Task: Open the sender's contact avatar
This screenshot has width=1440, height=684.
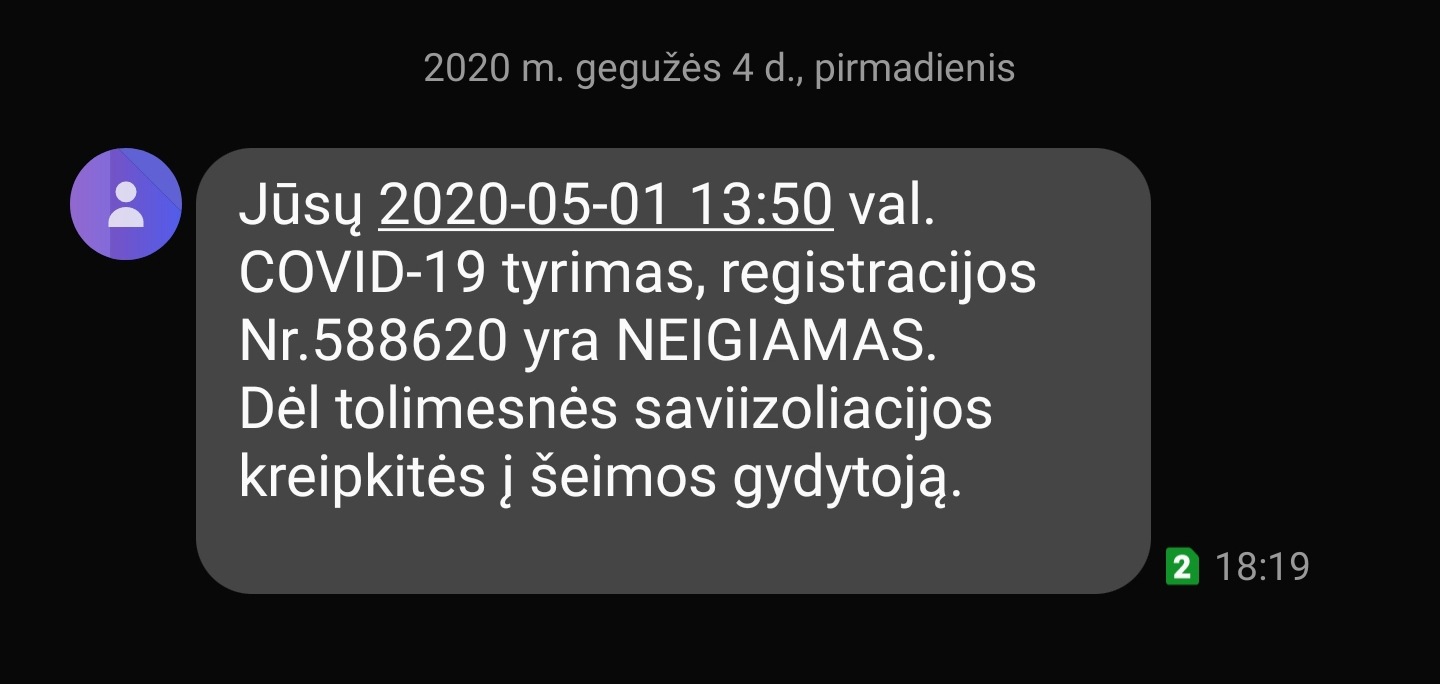Action: pyautogui.click(x=125, y=204)
